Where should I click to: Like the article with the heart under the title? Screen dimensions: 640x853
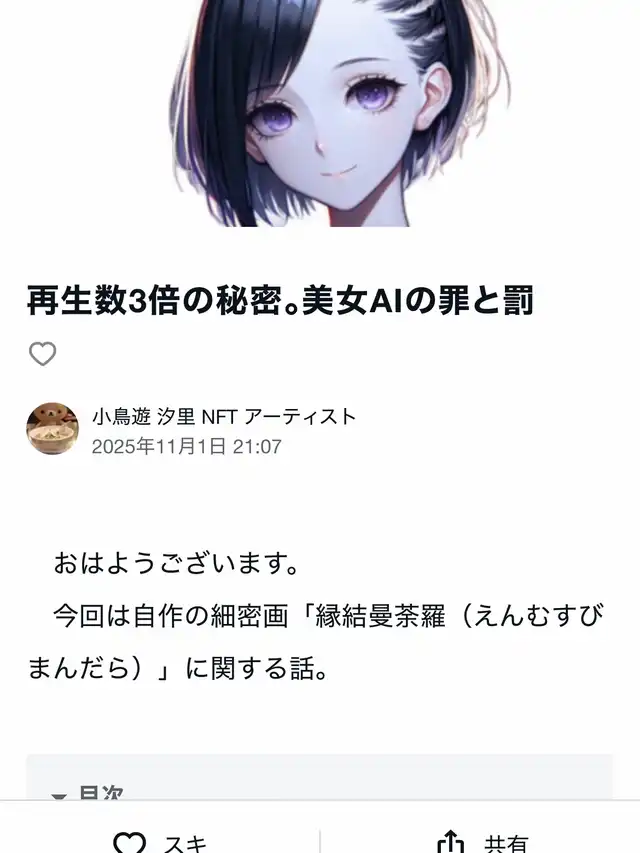tap(42, 354)
